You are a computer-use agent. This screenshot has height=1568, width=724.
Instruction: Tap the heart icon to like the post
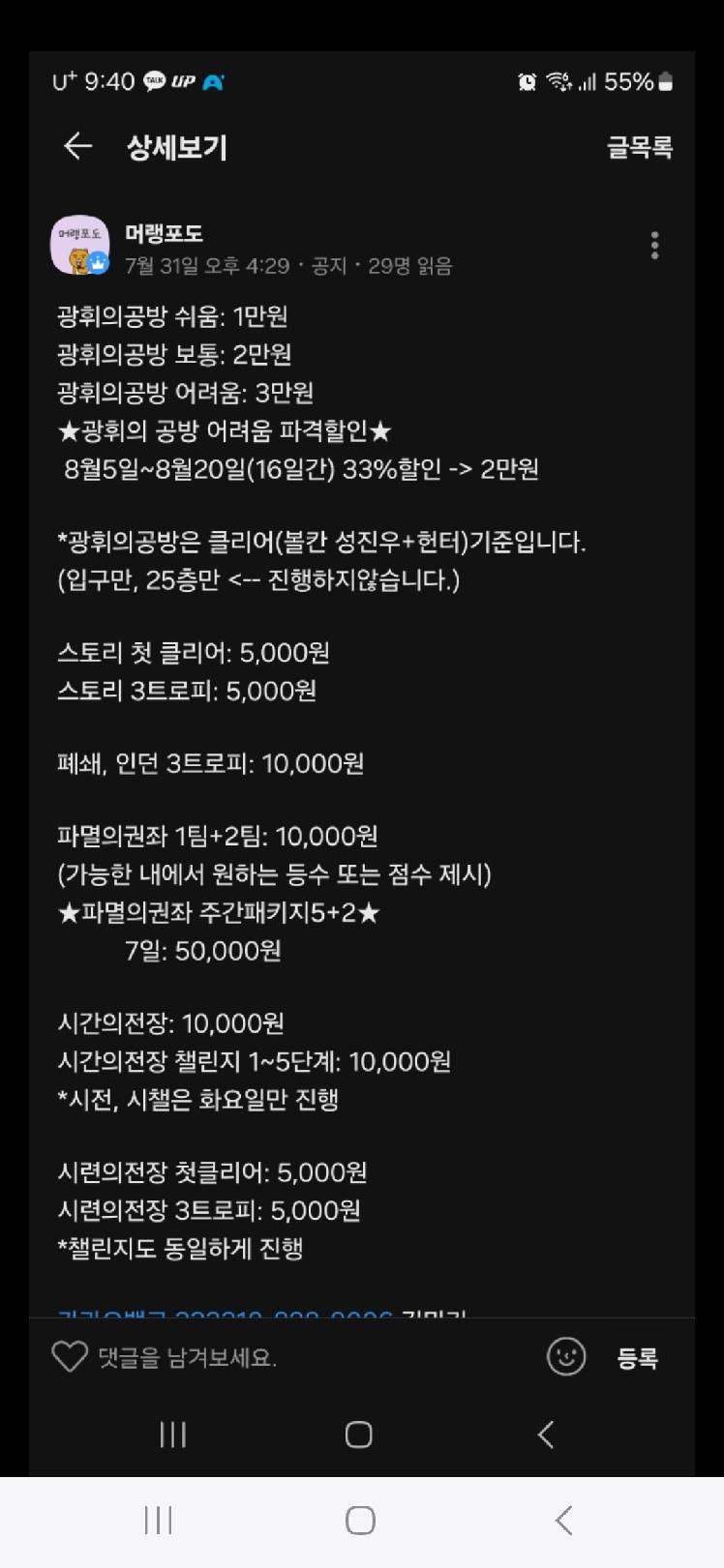click(x=69, y=1357)
